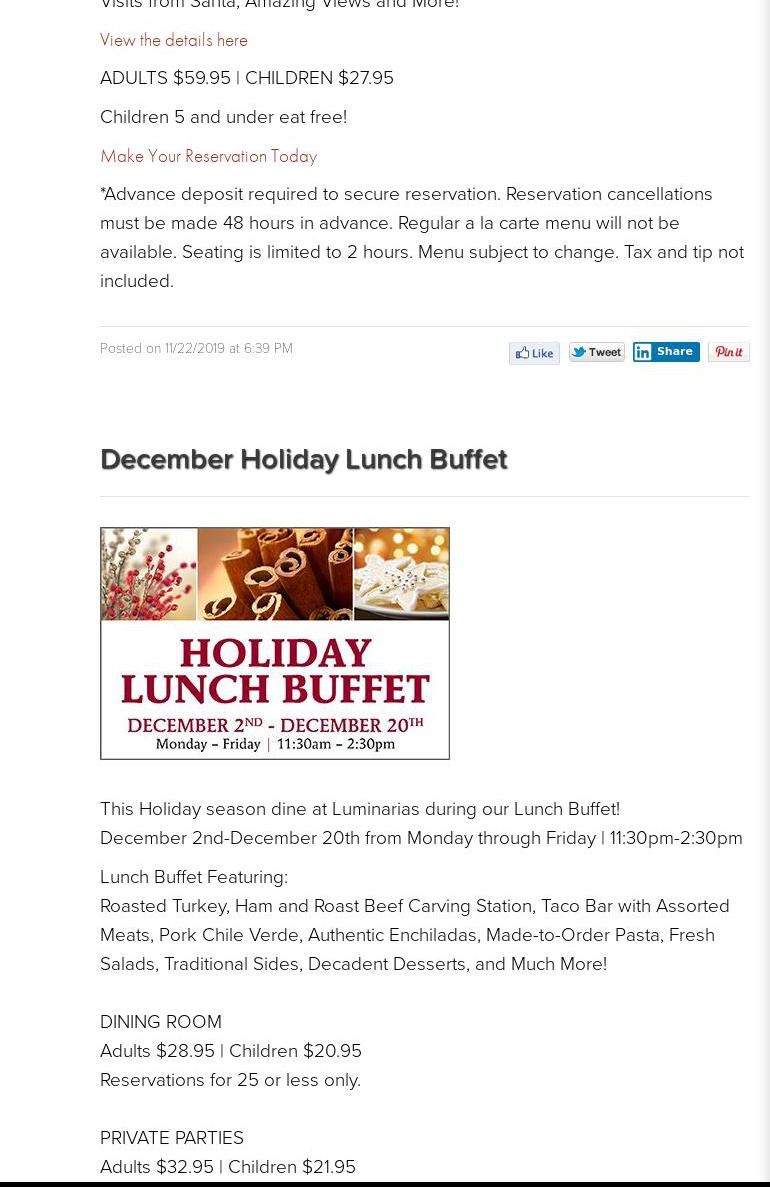
Task: Like the post on Facebook
Action: pos(534,353)
